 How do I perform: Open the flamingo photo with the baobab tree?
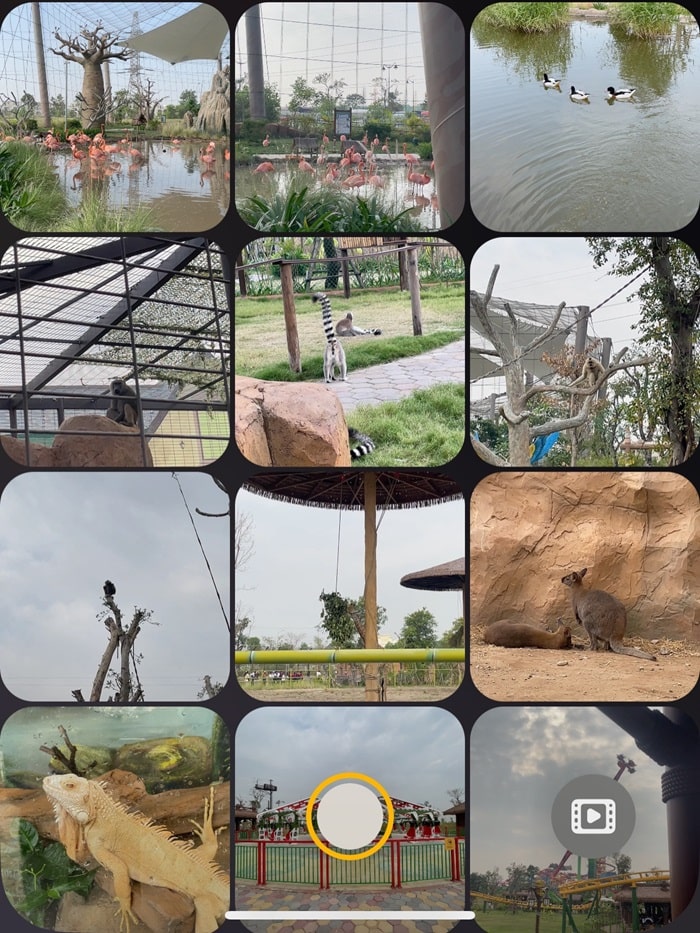114,117
